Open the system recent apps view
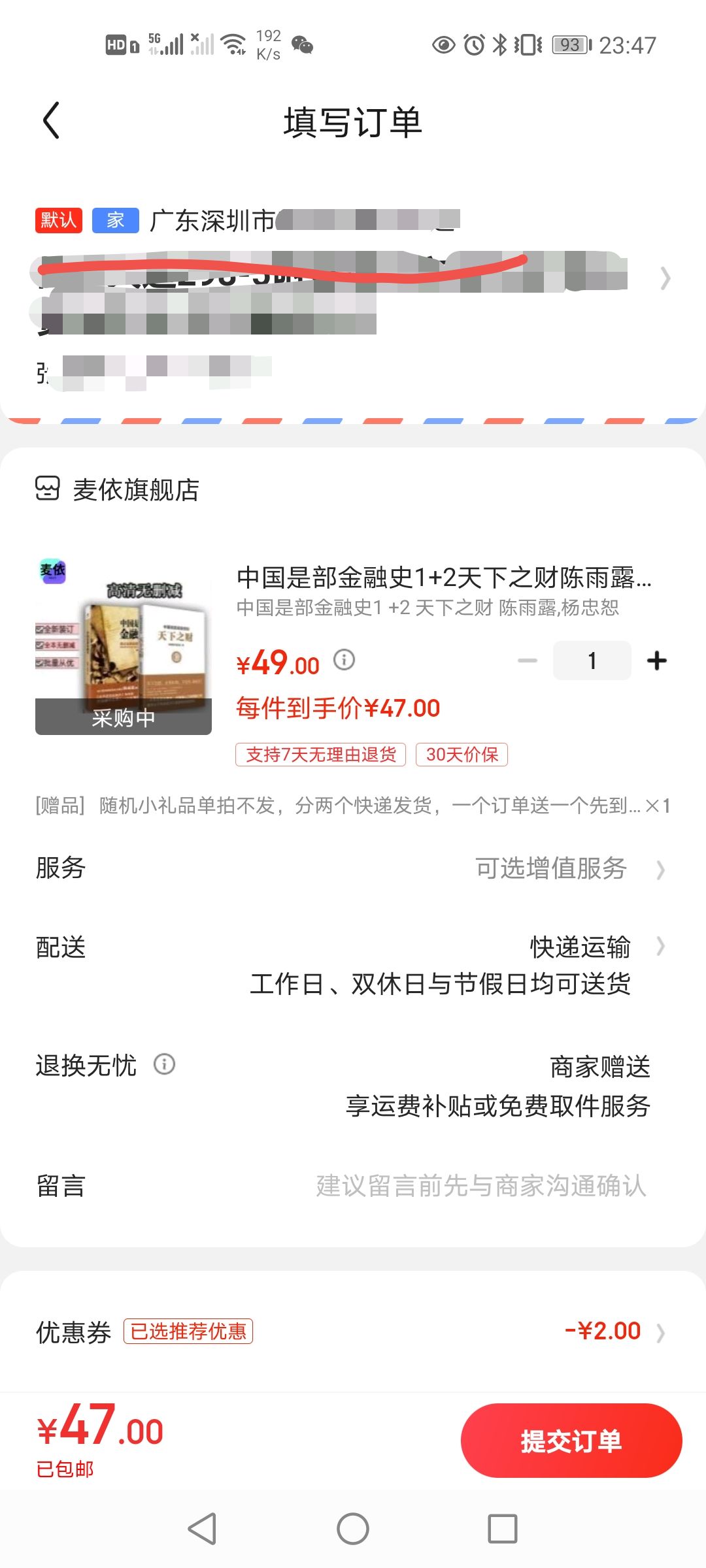This screenshot has width=706, height=1568. 502,1529
